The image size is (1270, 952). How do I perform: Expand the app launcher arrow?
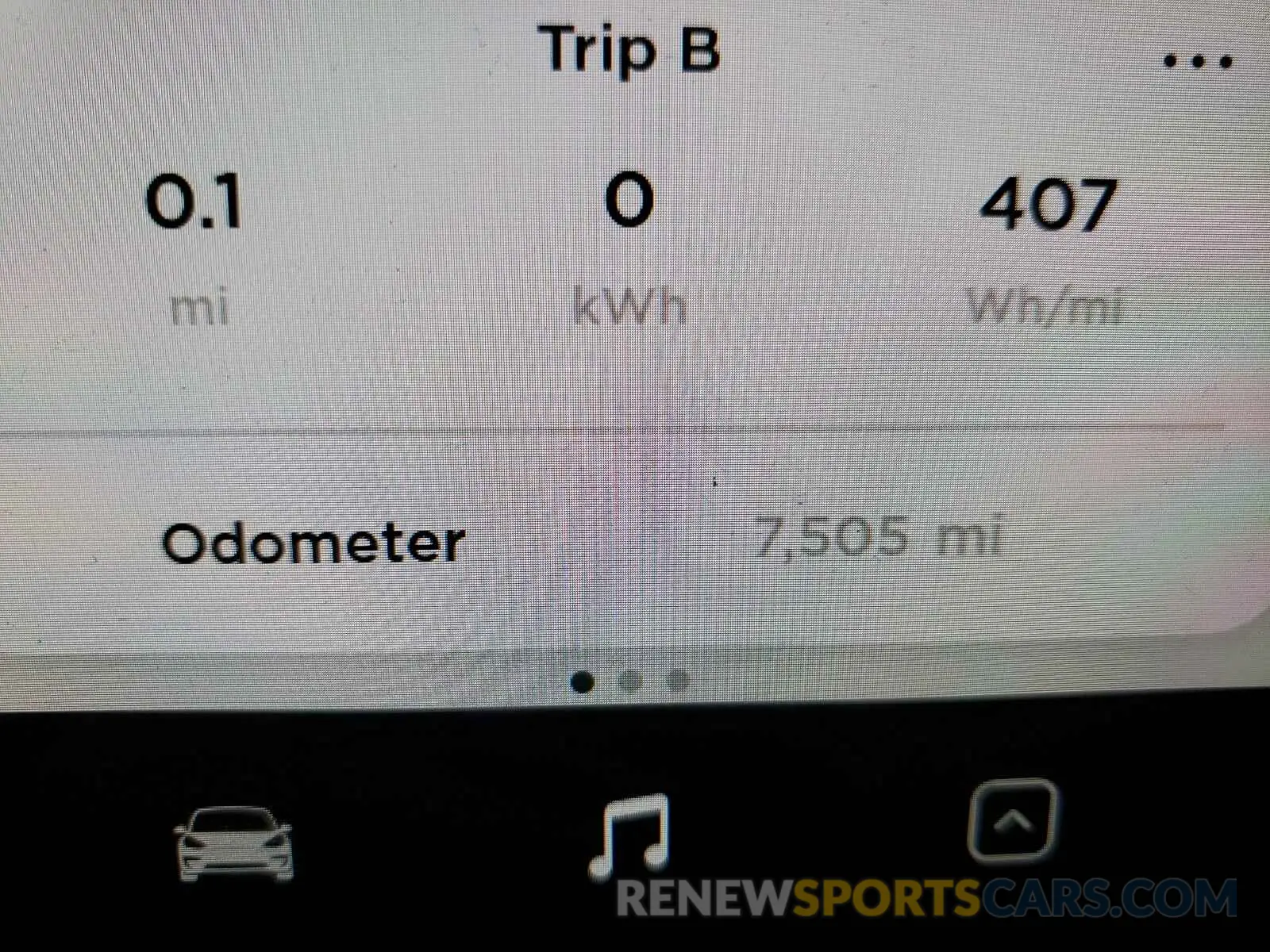1012,820
